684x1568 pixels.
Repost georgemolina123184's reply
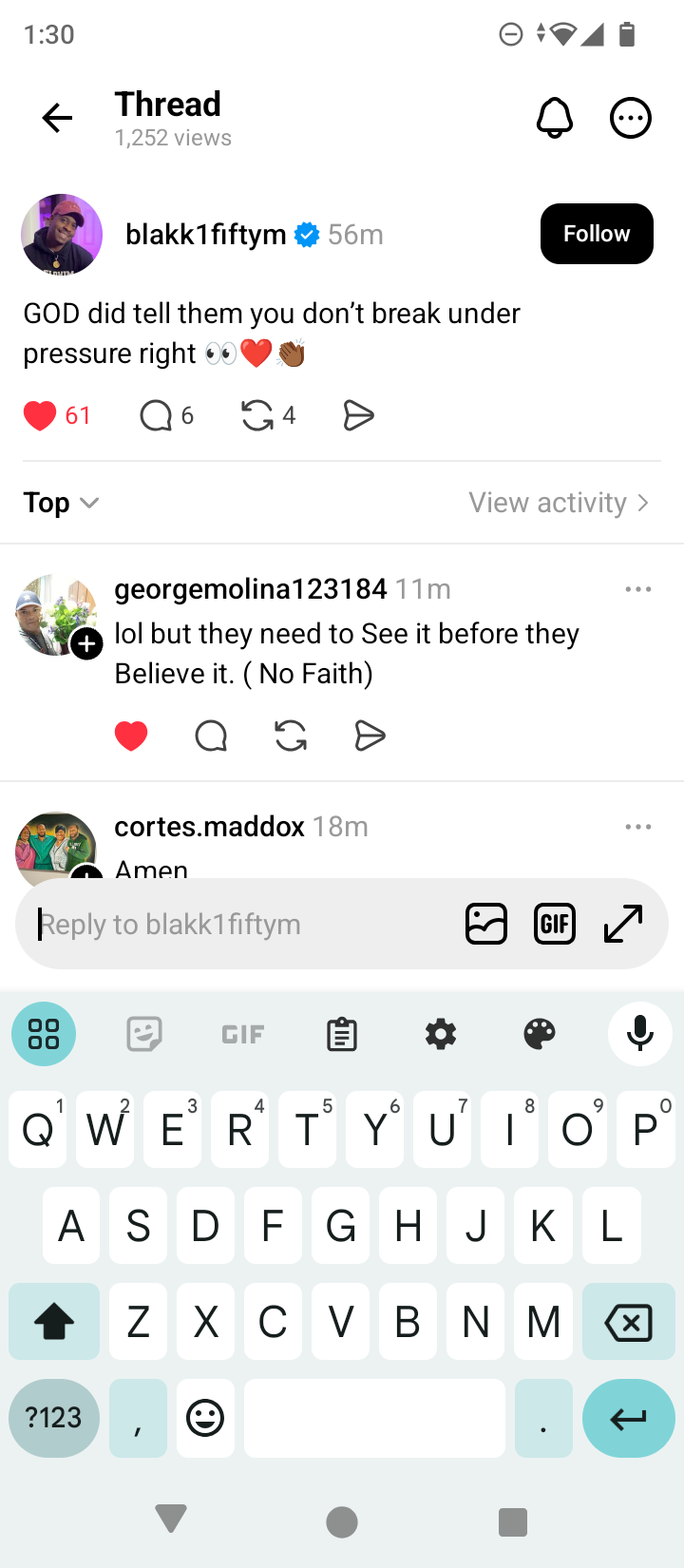[291, 736]
